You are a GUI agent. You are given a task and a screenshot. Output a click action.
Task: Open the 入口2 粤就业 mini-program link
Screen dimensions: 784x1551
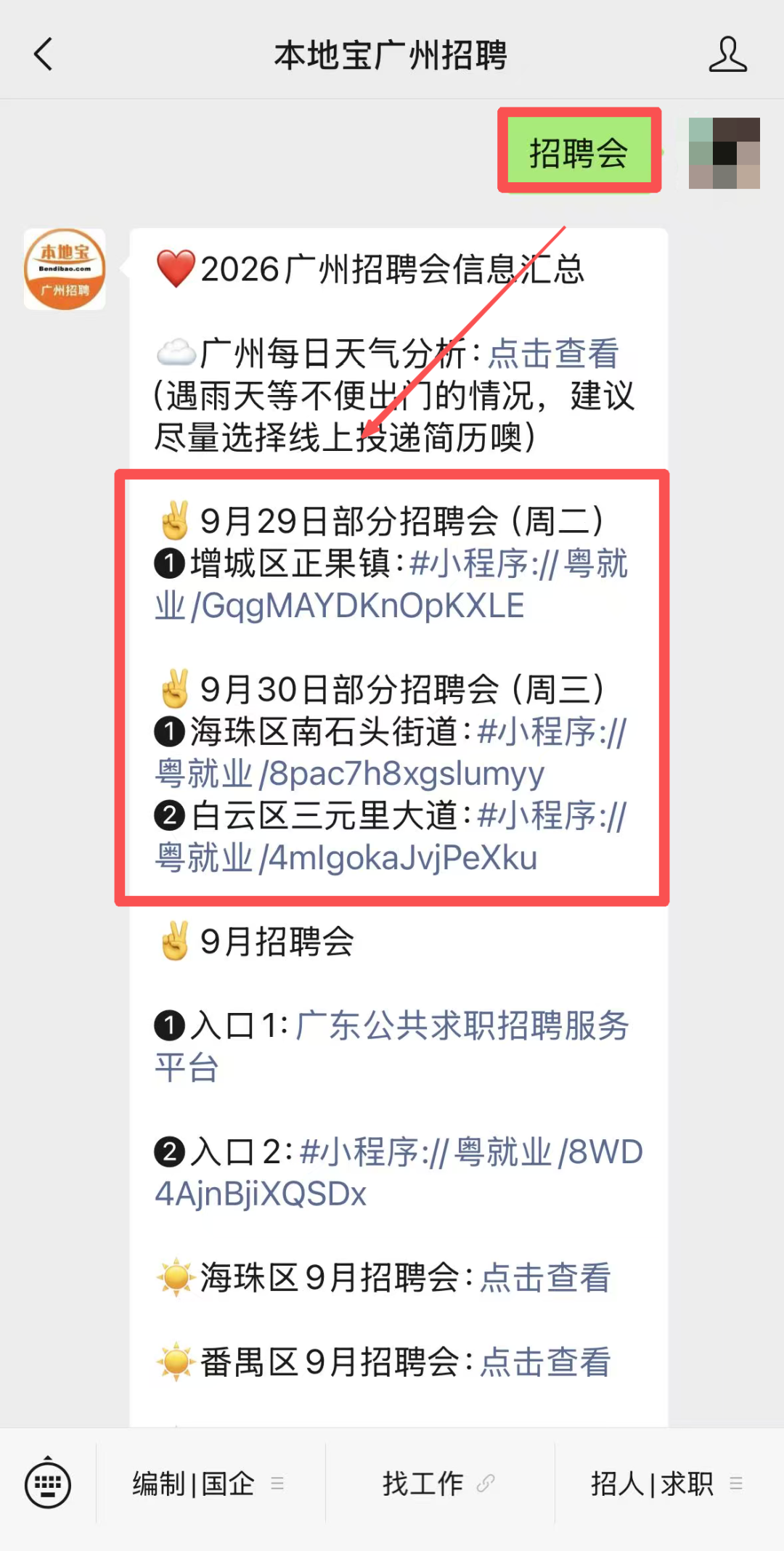tap(399, 1173)
